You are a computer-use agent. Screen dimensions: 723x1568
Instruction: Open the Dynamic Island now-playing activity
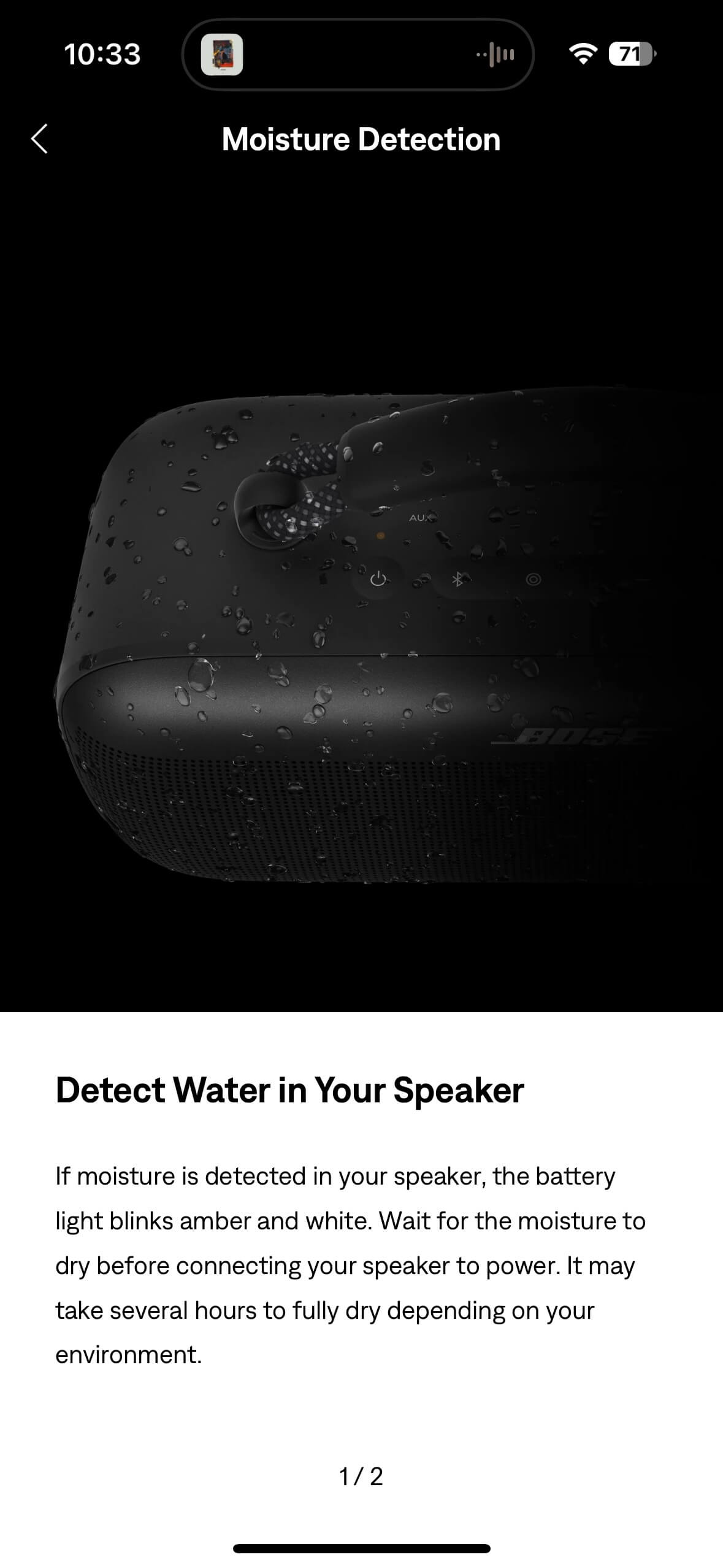358,55
